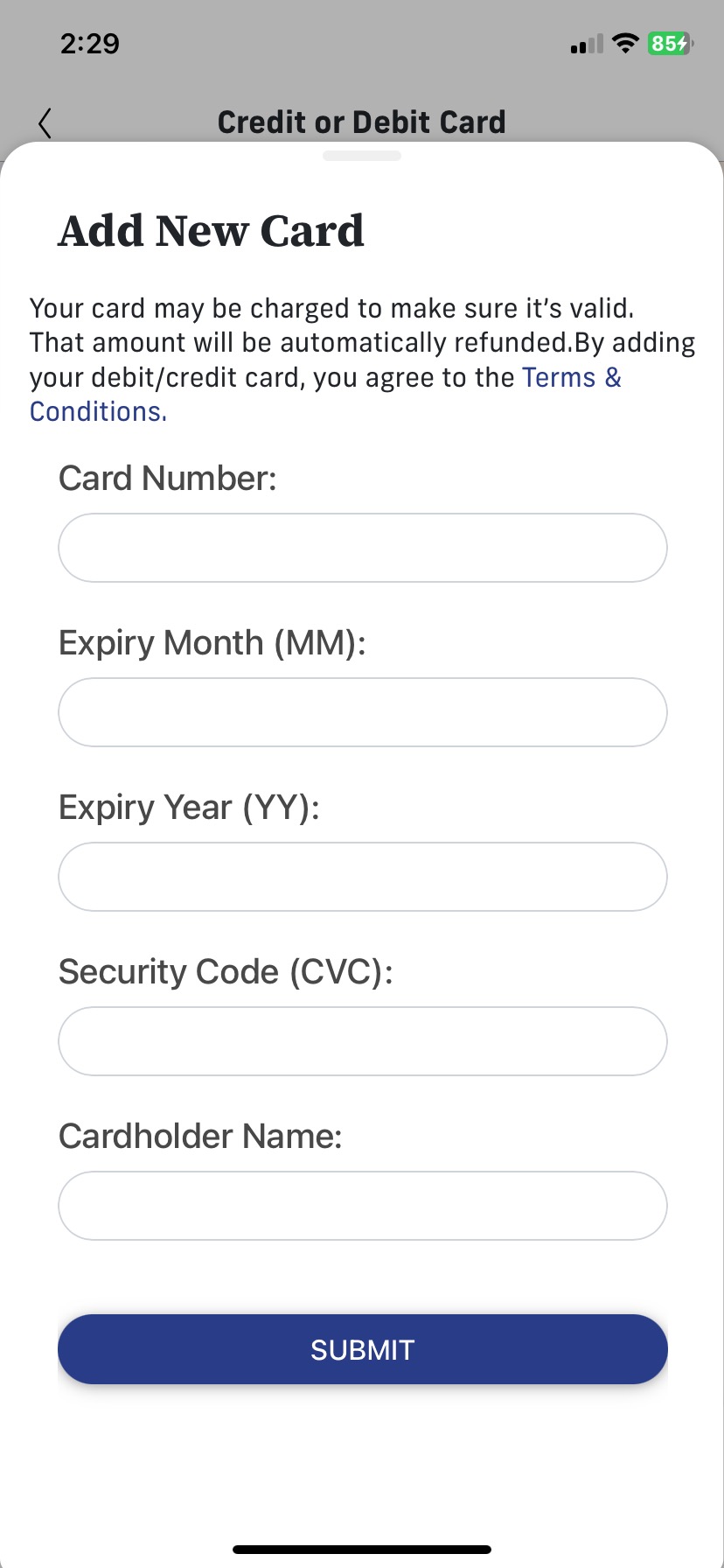Viewport: 724px width, 1568px height.
Task: Select the Security Code (CVC) field
Action: 361,1040
